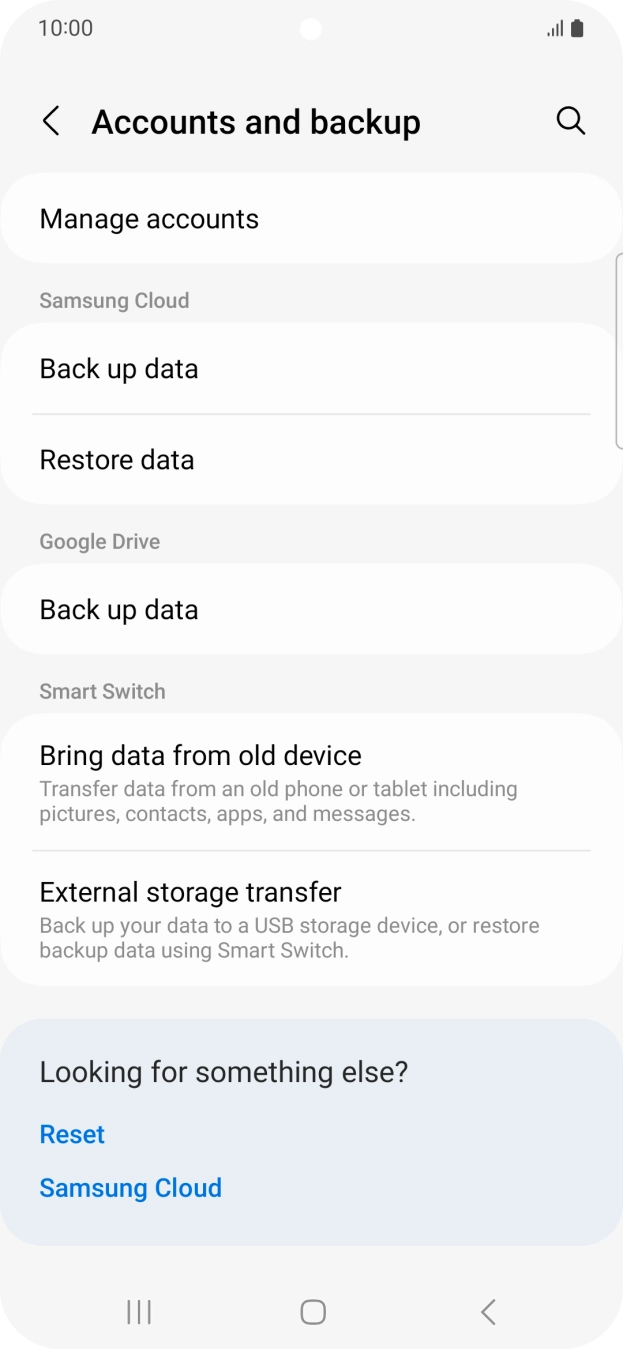
Task: Open the search icon in the header
Action: pyautogui.click(x=570, y=121)
